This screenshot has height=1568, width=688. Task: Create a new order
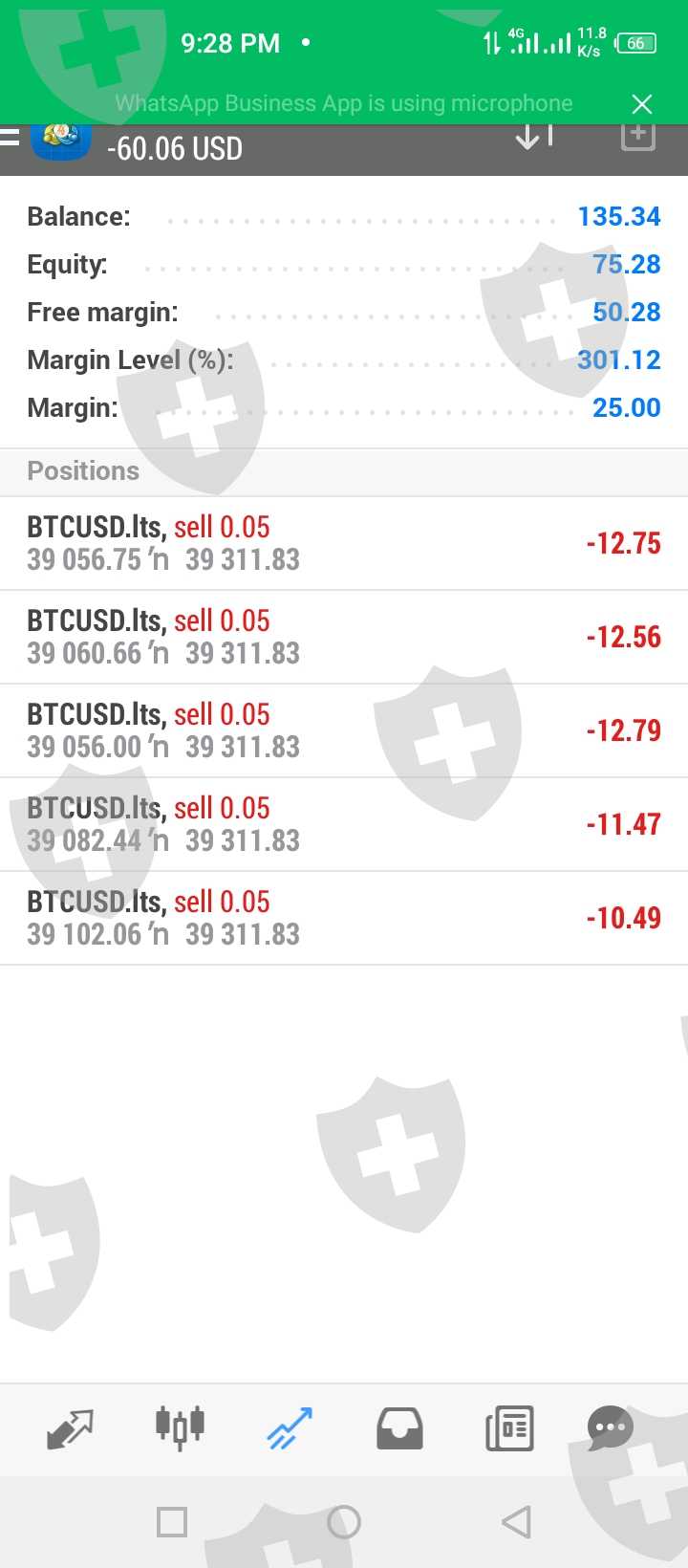[638, 137]
